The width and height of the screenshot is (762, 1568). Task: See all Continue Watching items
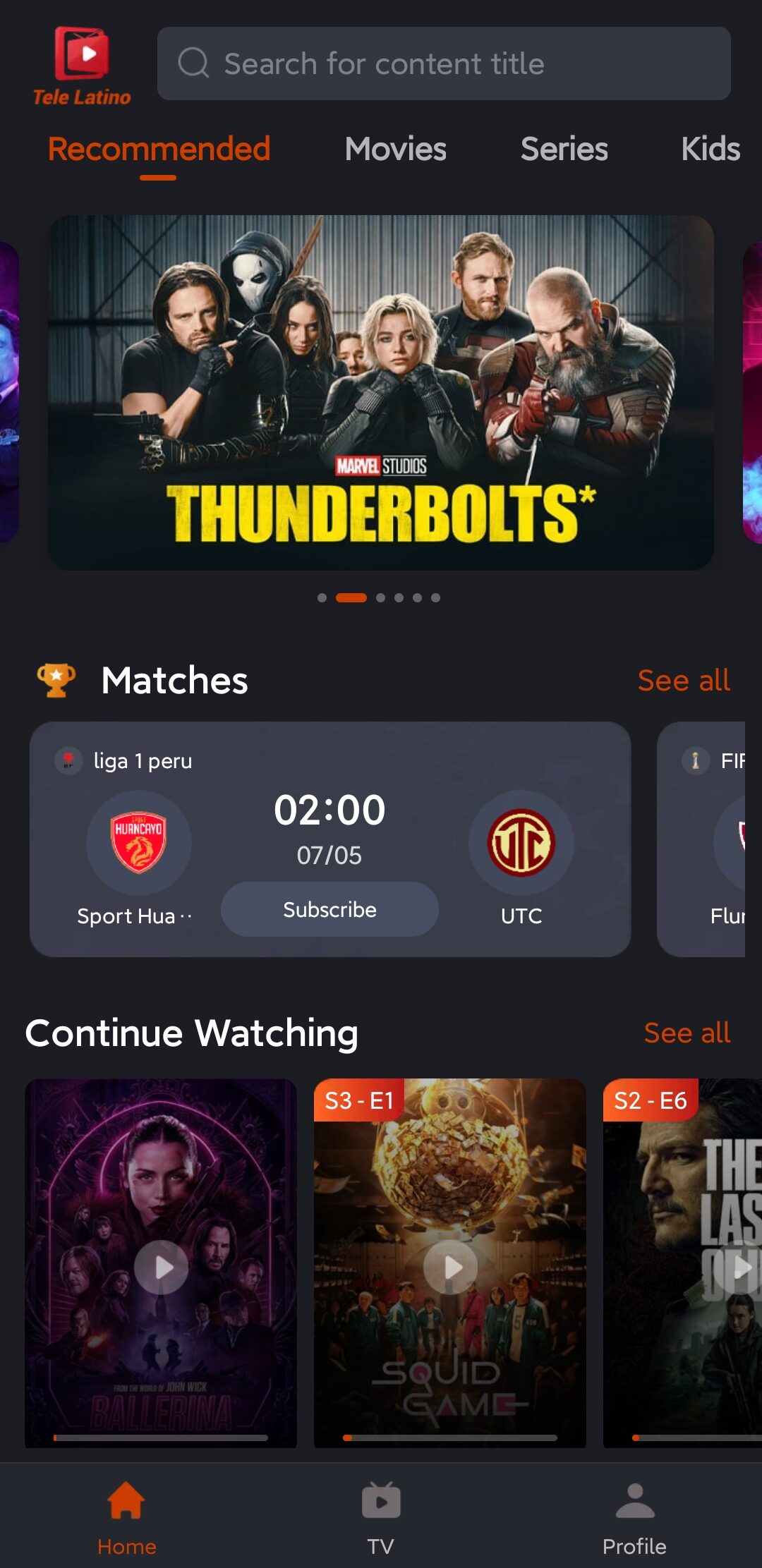(x=687, y=1033)
